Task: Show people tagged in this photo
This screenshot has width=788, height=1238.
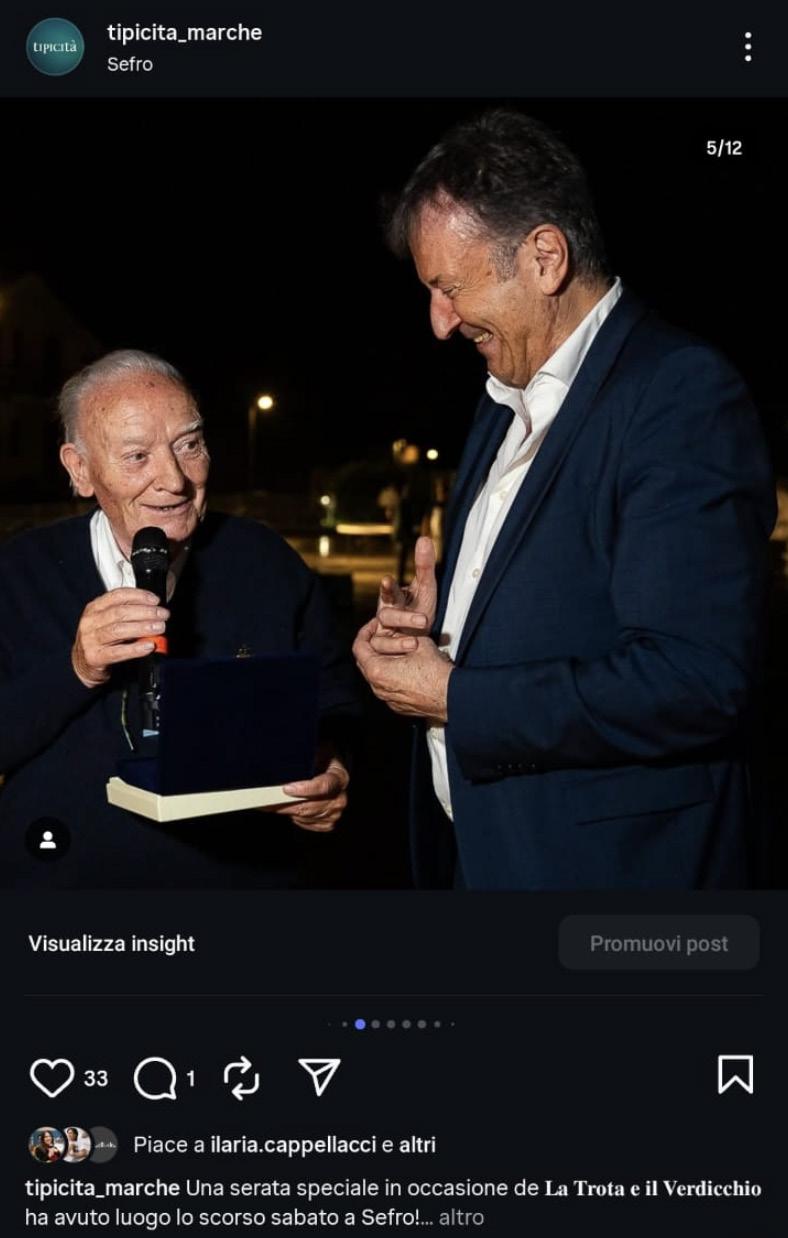Action: pos(48,840)
